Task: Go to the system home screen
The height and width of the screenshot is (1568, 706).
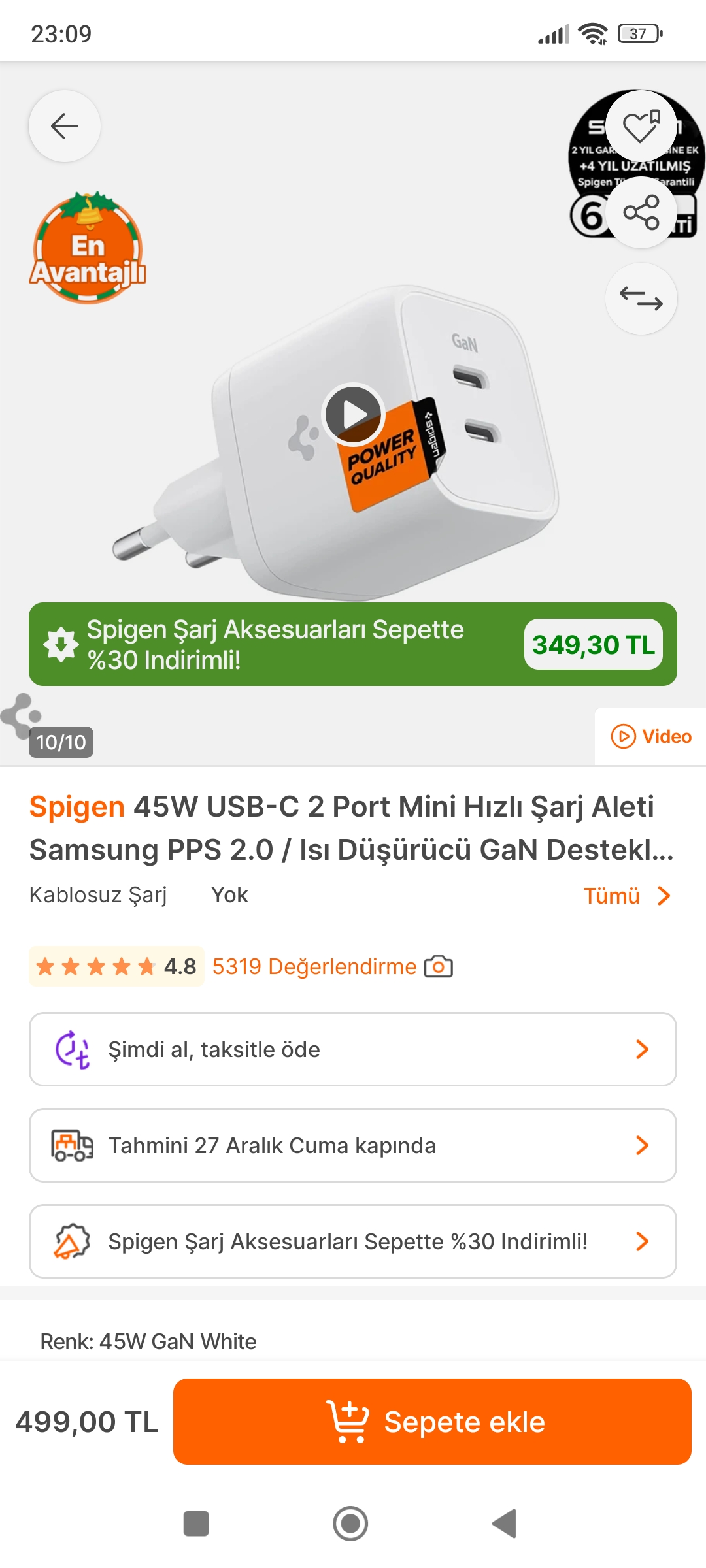Action: coord(350,1524)
